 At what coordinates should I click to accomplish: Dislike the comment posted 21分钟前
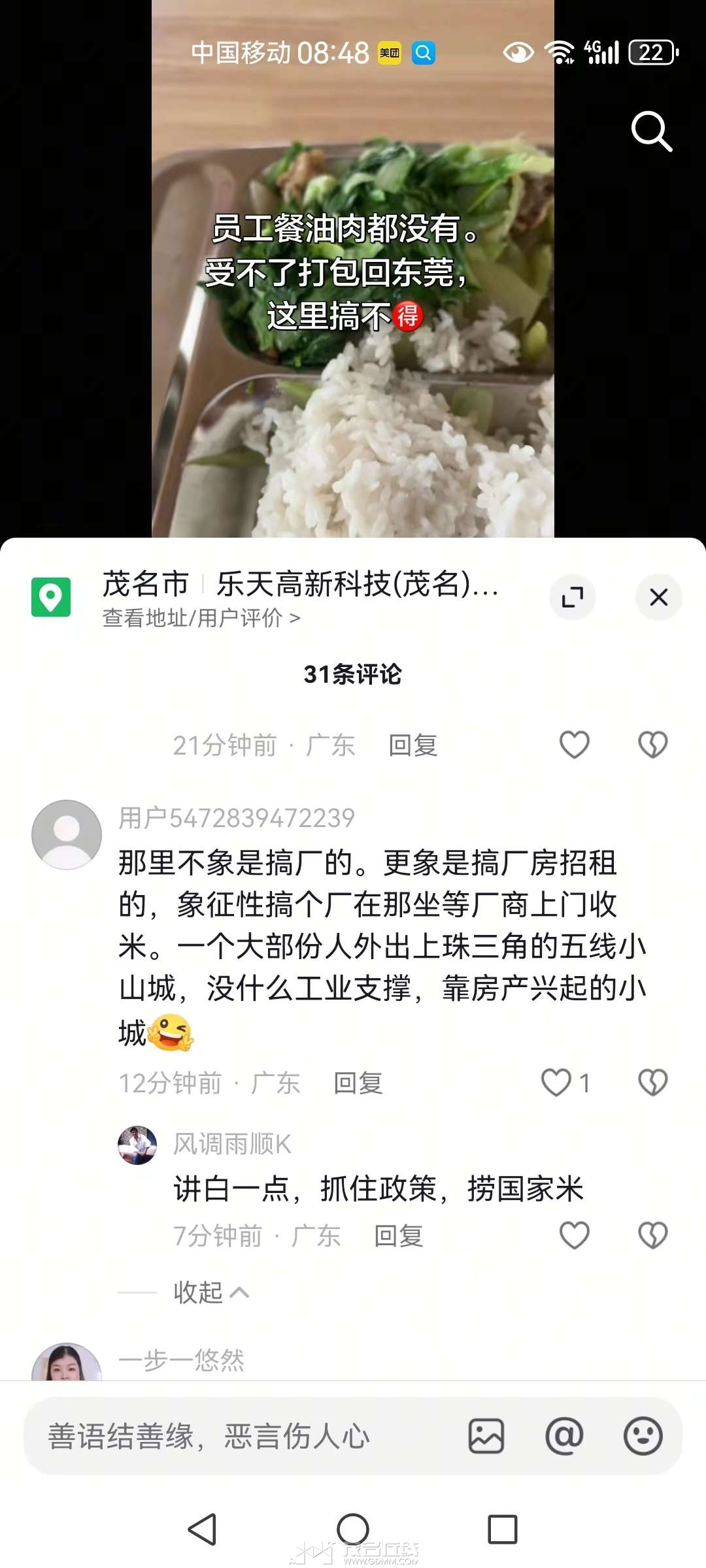tap(652, 745)
